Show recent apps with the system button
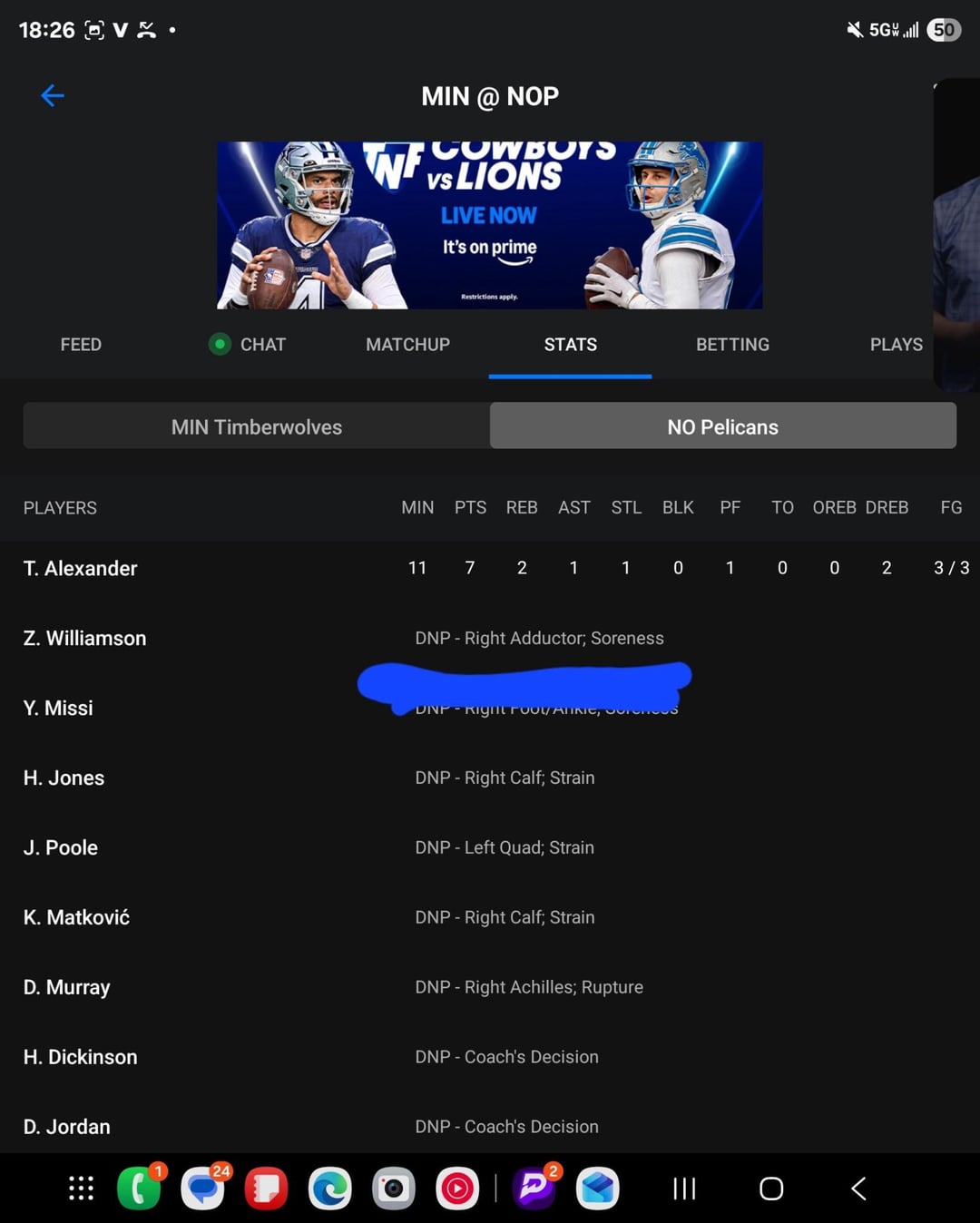 tap(684, 1189)
